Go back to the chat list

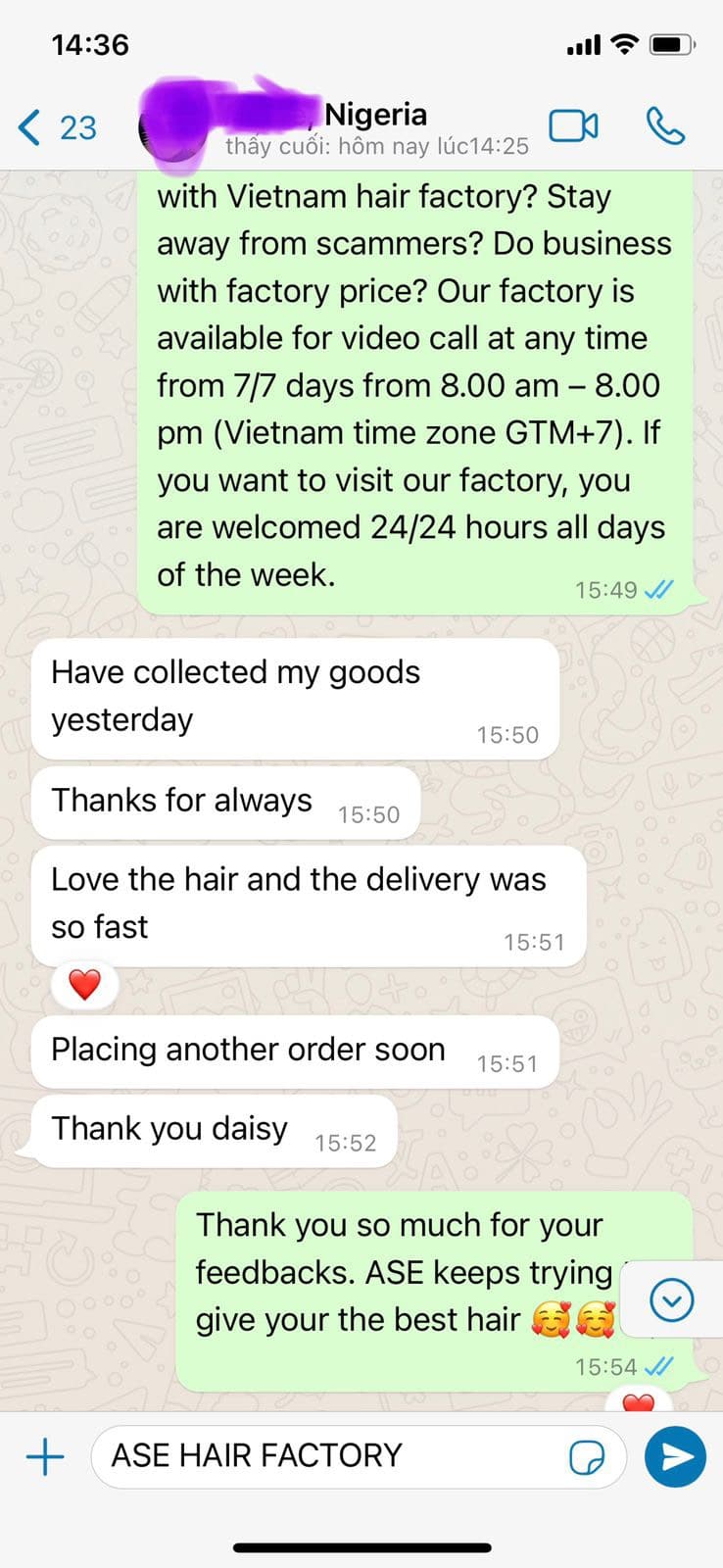pyautogui.click(x=57, y=127)
